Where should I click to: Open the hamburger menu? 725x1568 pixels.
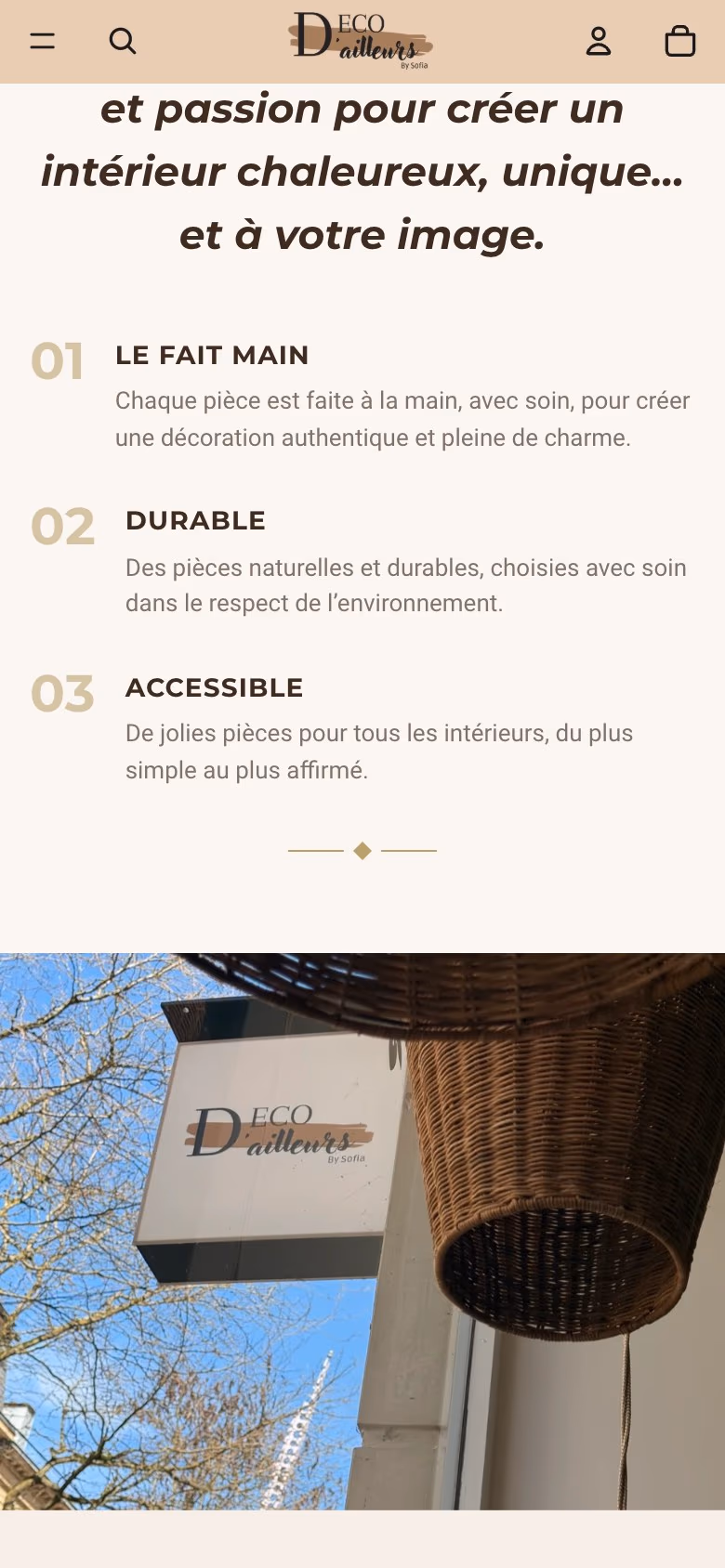pyautogui.click(x=43, y=41)
